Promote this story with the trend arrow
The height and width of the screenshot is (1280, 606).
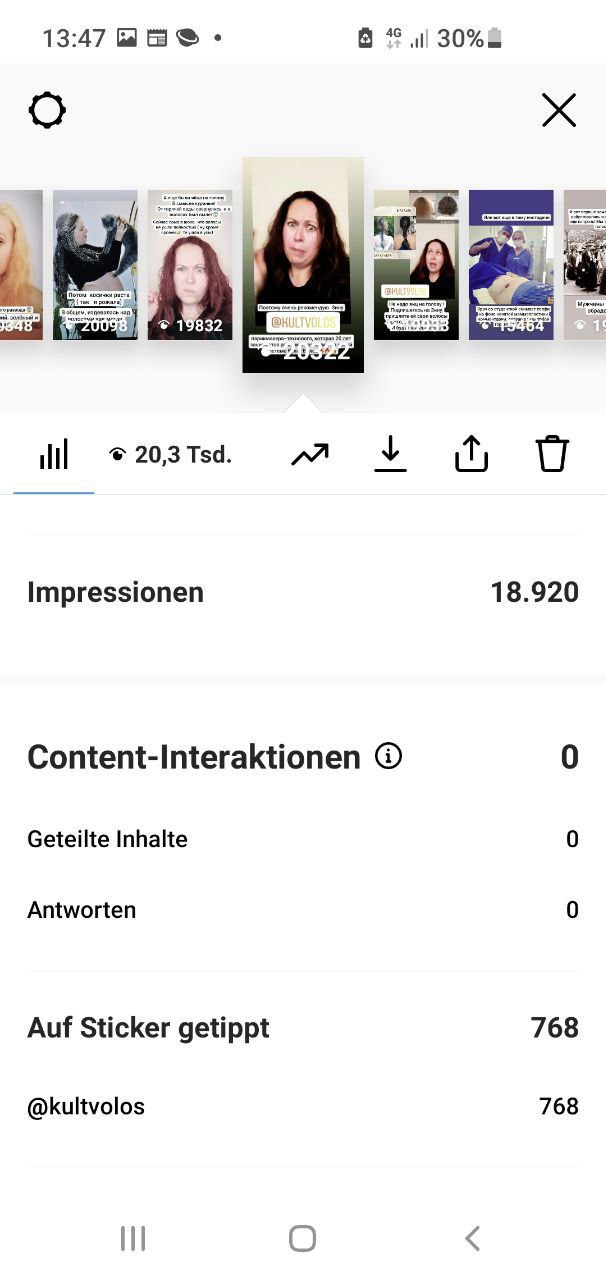(x=310, y=455)
